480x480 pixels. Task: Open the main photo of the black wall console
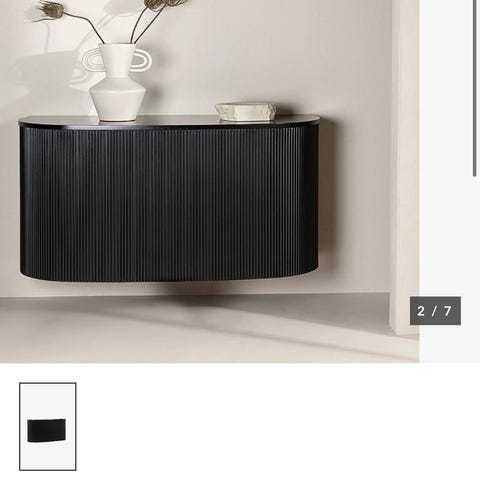click(x=209, y=181)
